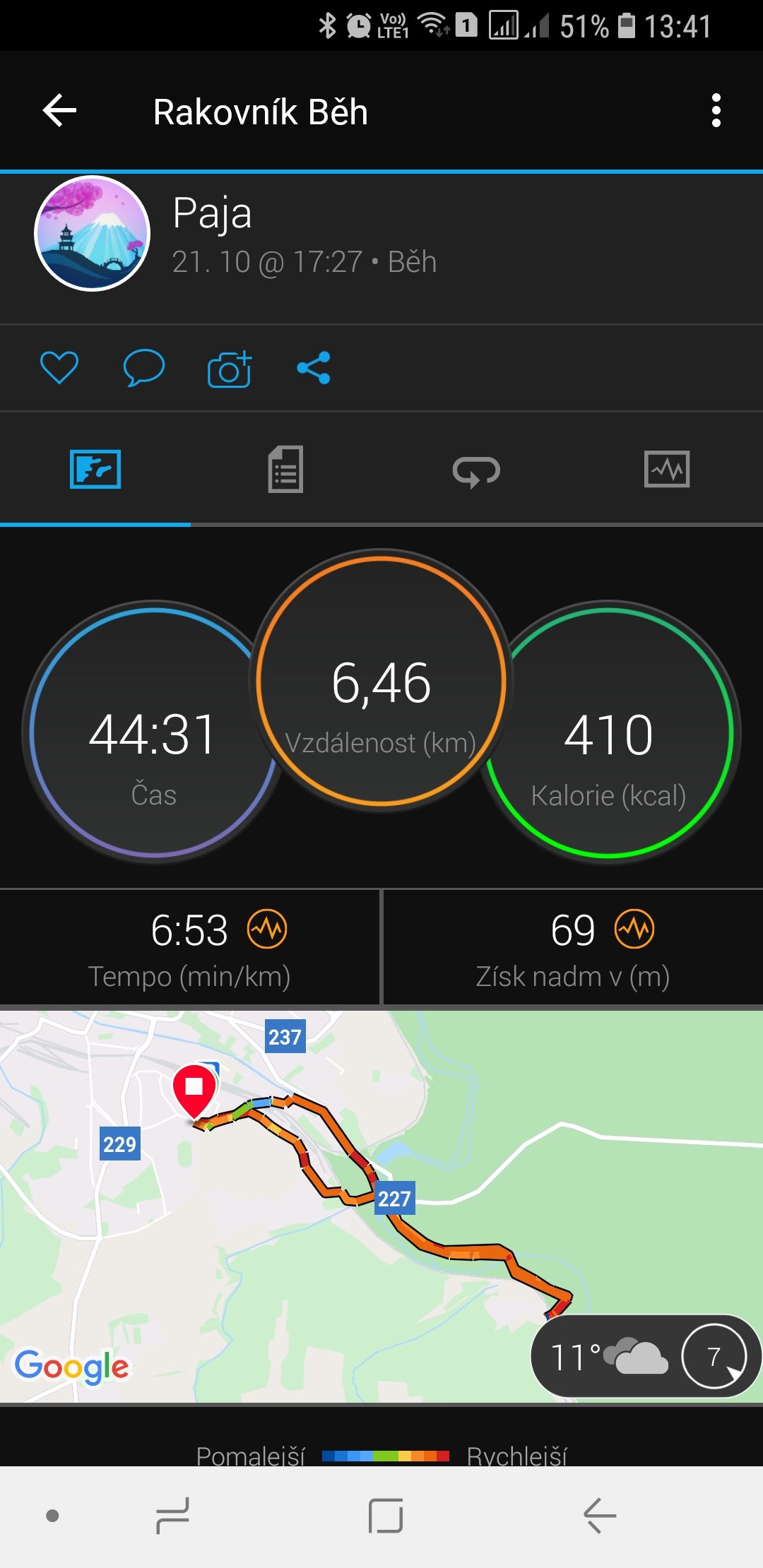Open Paja's profile picture
Screen dimensions: 763x1568
tap(93, 234)
